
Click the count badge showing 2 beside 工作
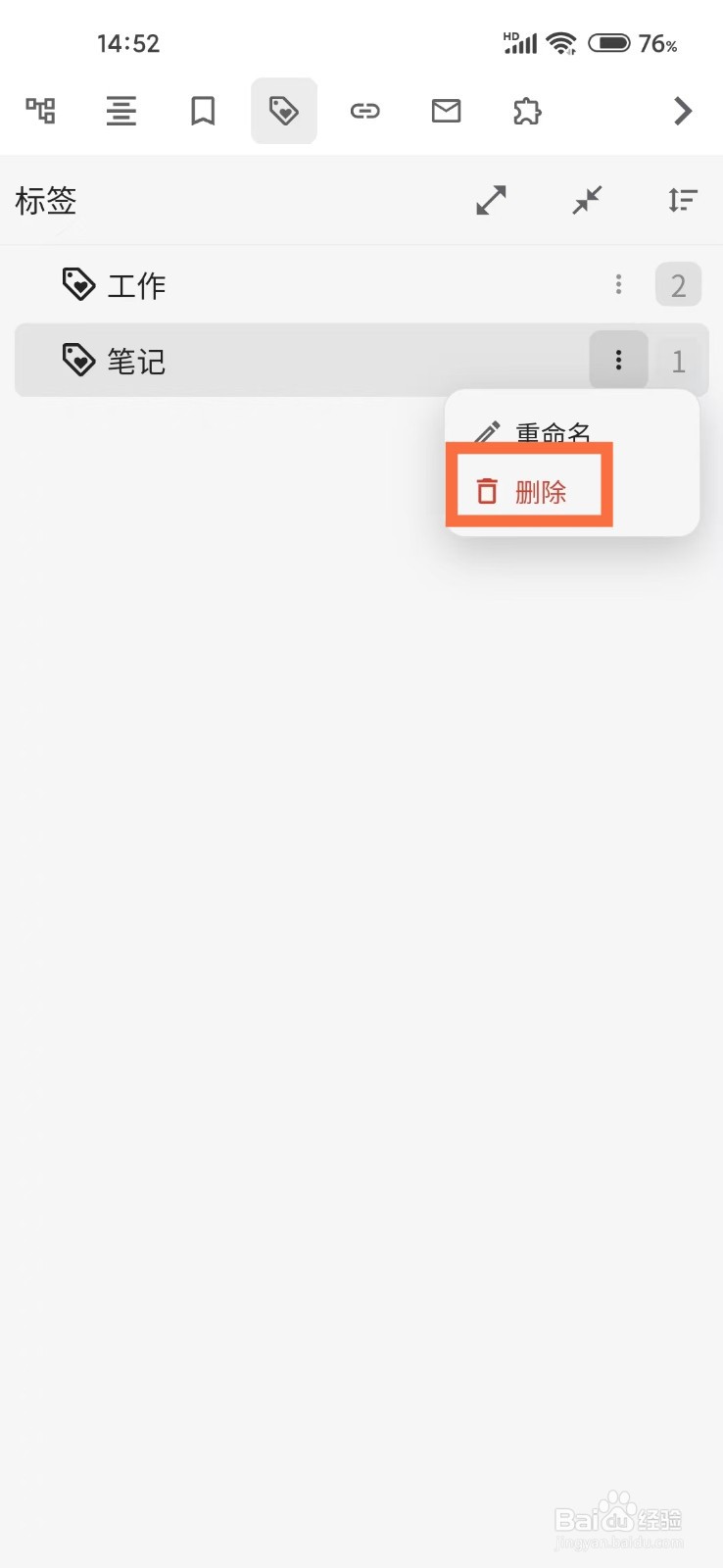pos(678,284)
